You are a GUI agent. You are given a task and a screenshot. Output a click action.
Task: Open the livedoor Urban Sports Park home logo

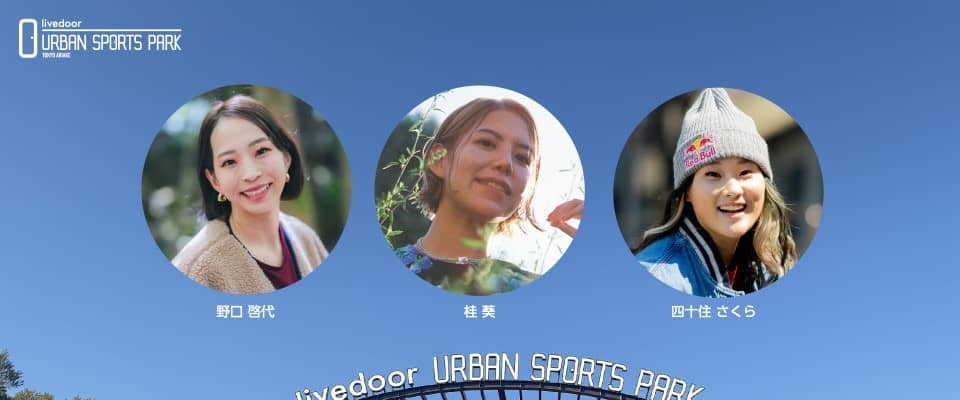(x=100, y=38)
